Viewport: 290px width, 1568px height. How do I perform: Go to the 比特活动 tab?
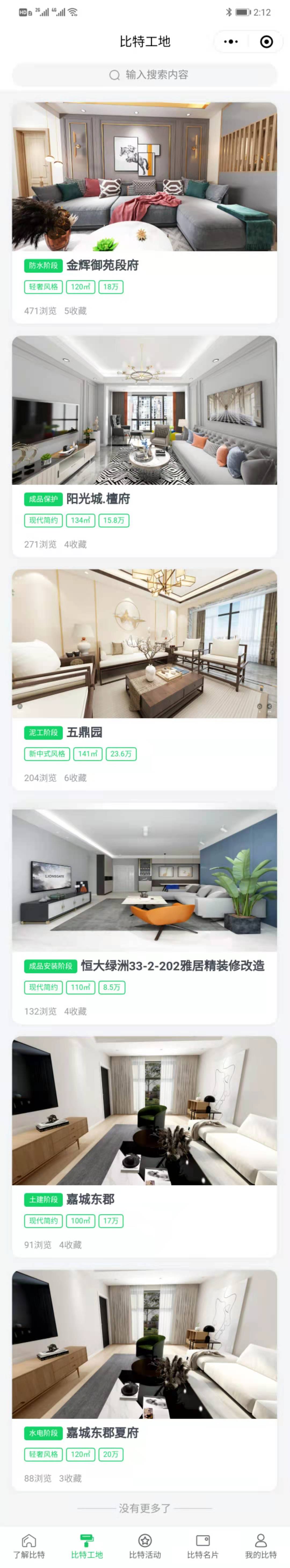click(144, 1545)
